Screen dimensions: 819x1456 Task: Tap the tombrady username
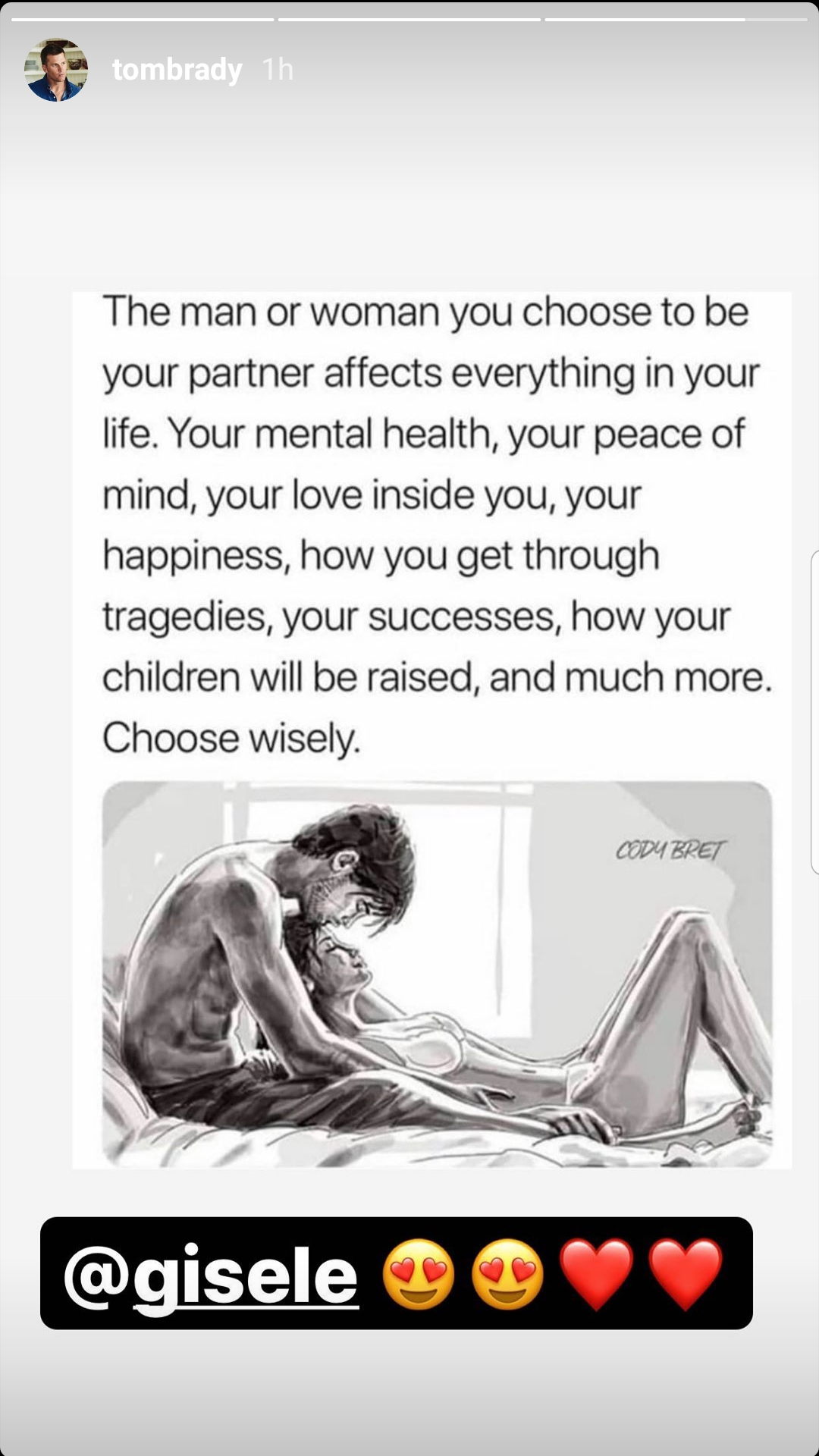[177, 70]
